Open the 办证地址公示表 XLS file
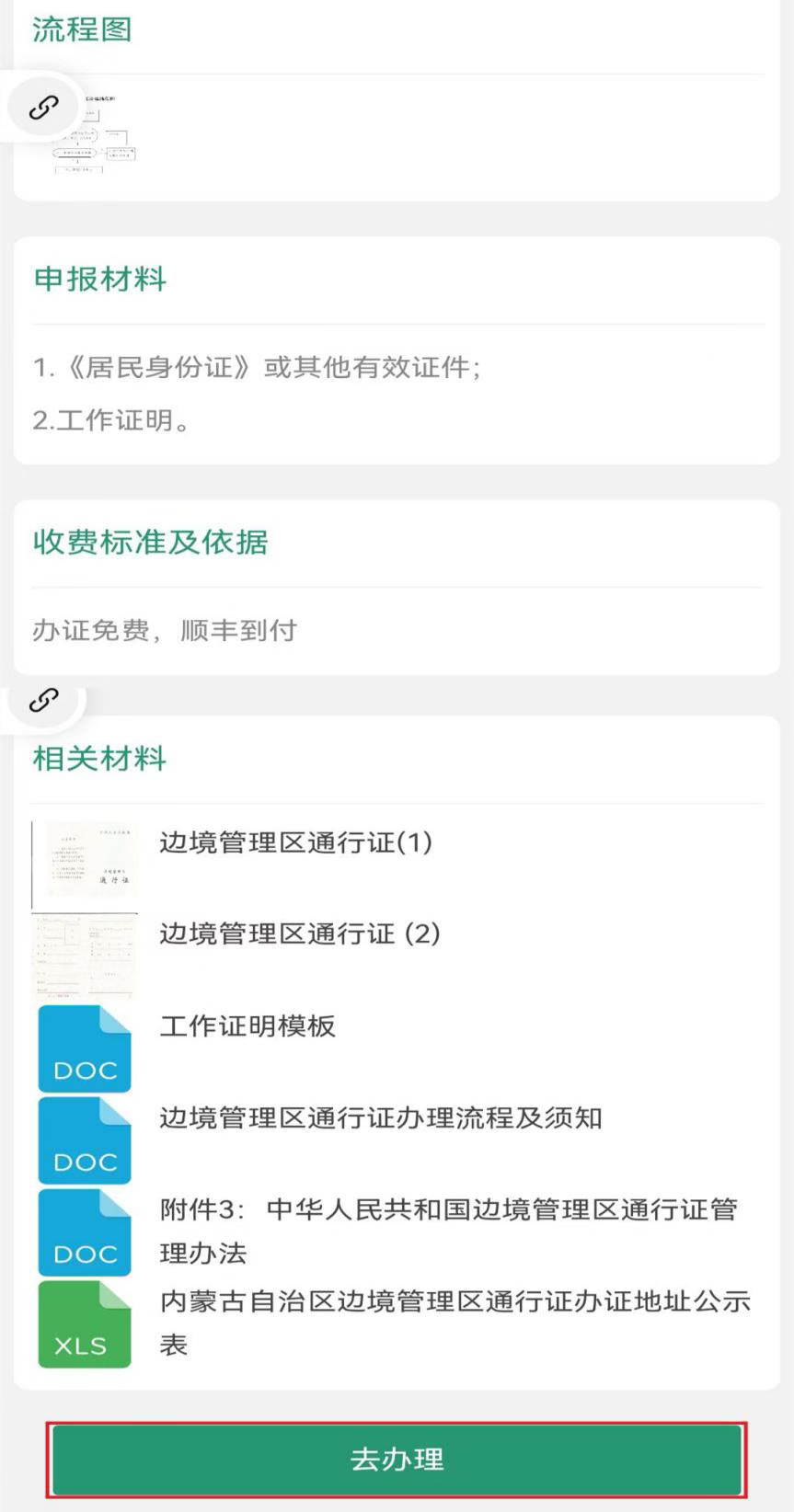The image size is (794, 1512). pos(85,1324)
